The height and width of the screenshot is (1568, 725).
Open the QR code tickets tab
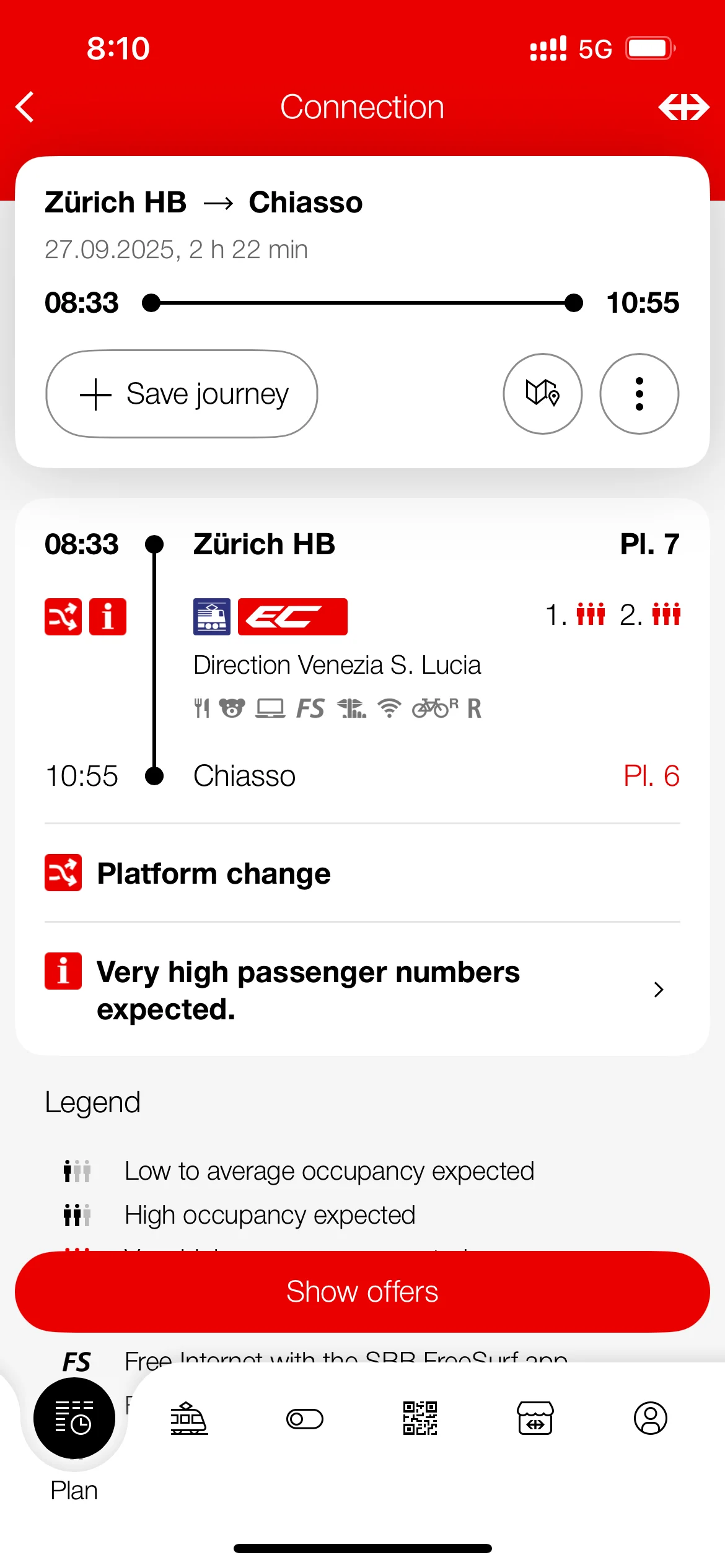(420, 1418)
